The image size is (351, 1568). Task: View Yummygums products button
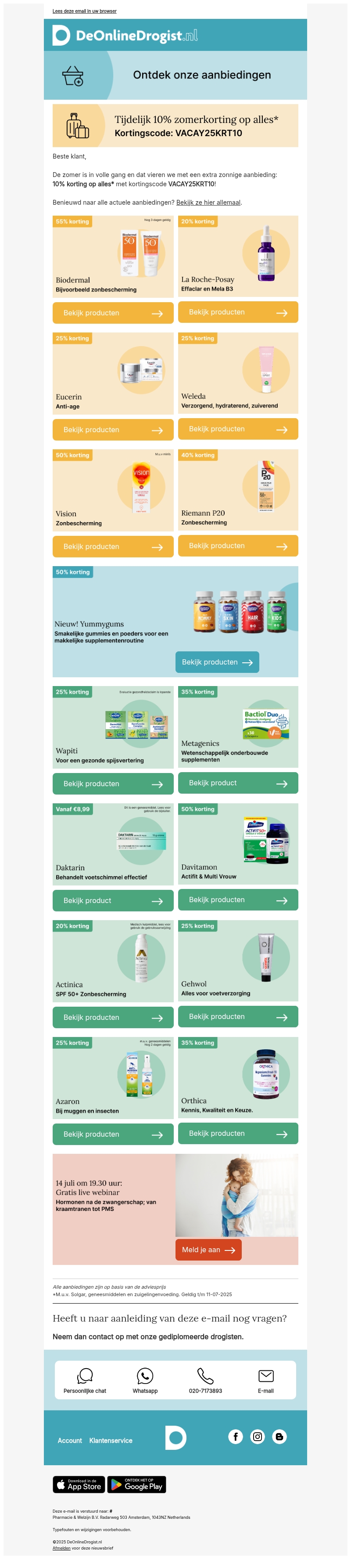click(x=217, y=662)
